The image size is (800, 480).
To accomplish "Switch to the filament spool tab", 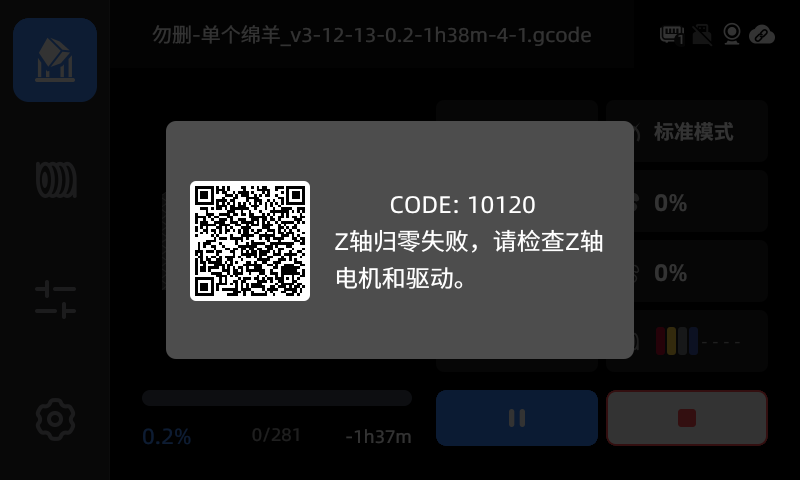I will pos(55,180).
